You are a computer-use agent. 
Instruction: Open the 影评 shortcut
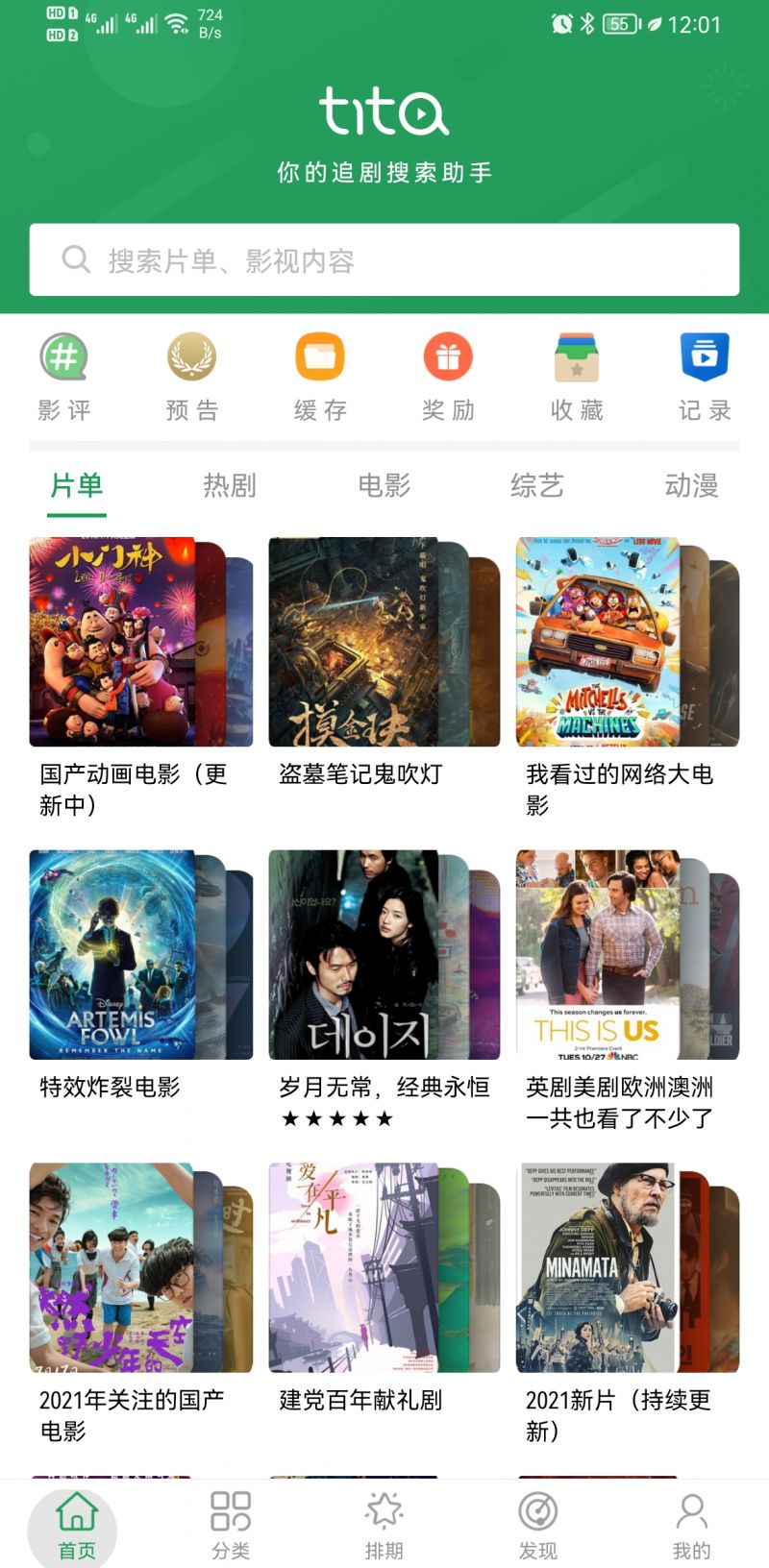(63, 376)
